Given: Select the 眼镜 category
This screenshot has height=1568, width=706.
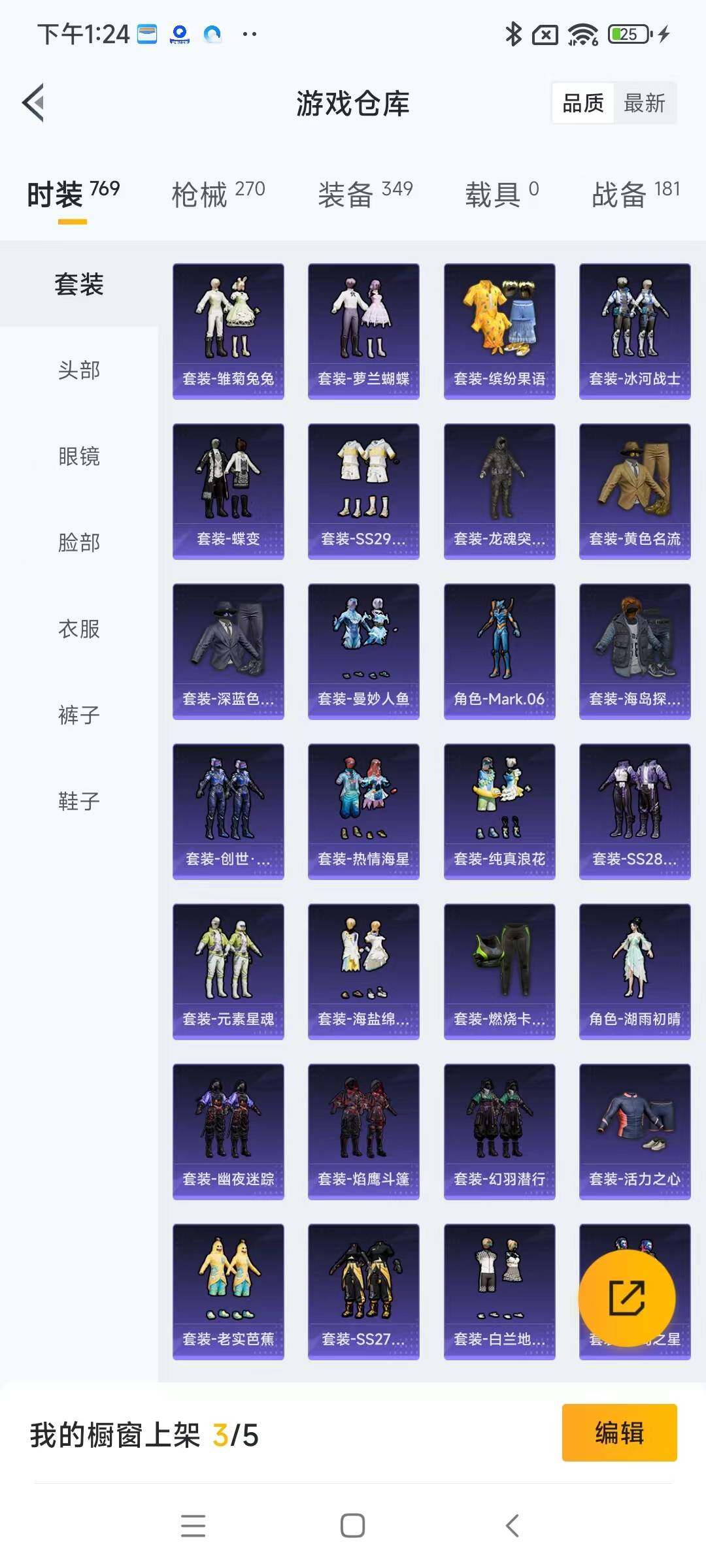Looking at the screenshot, I should (79, 456).
